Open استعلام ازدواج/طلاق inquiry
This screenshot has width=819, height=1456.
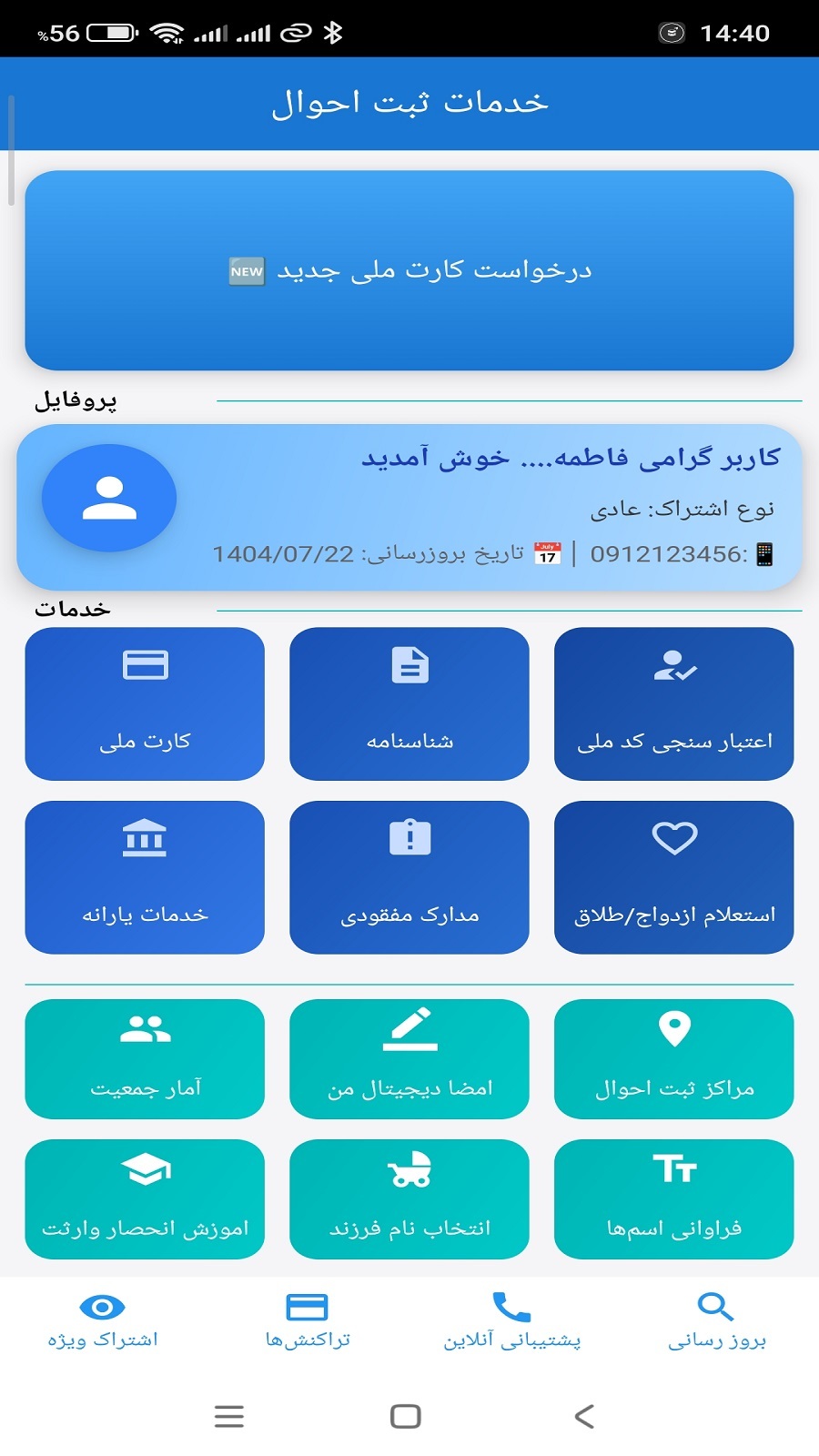tap(674, 877)
